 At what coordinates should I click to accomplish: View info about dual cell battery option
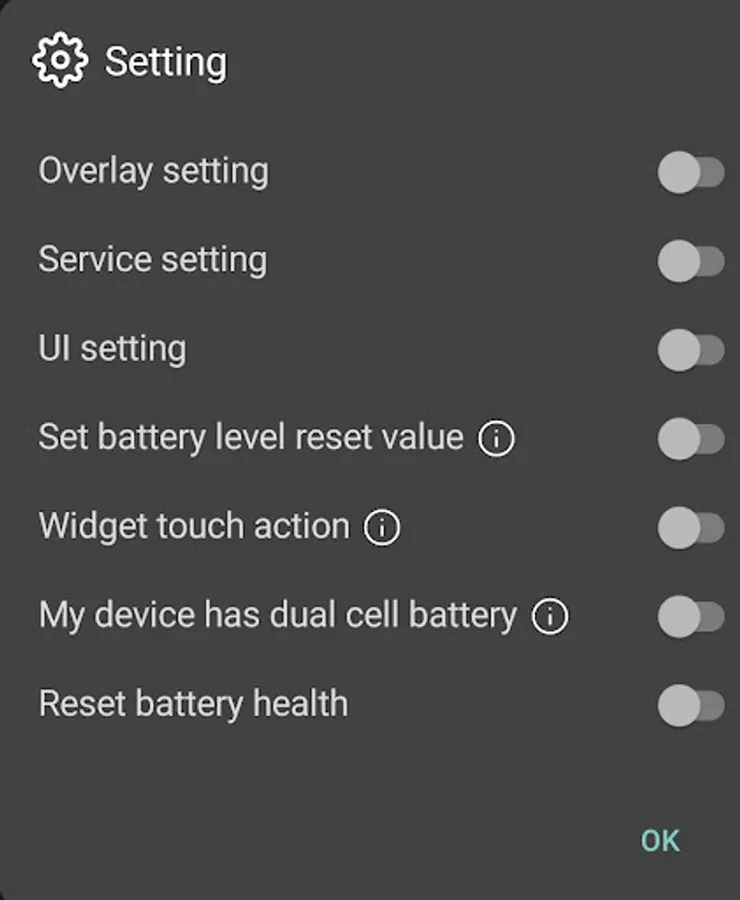pyautogui.click(x=549, y=615)
